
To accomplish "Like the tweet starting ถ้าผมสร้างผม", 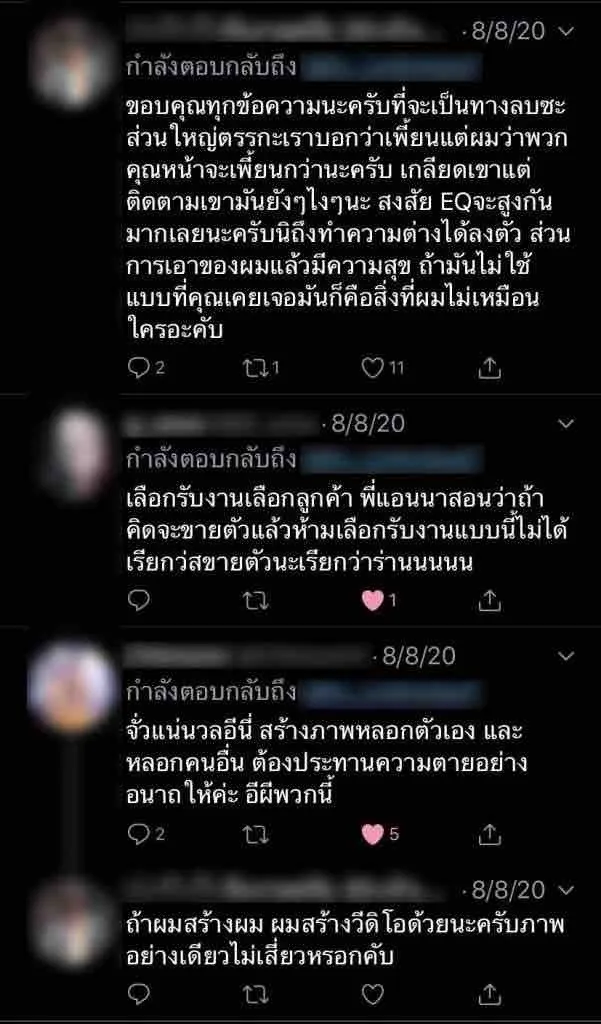I will pyautogui.click(x=373, y=994).
